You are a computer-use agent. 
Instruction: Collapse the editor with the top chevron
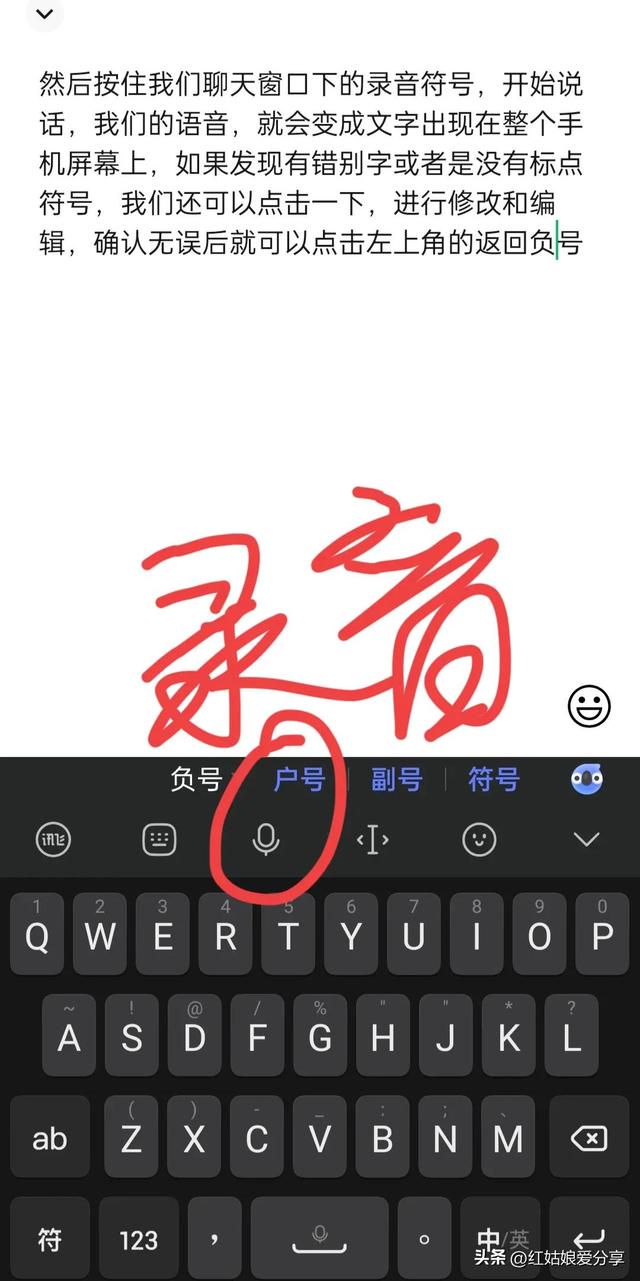click(x=42, y=13)
